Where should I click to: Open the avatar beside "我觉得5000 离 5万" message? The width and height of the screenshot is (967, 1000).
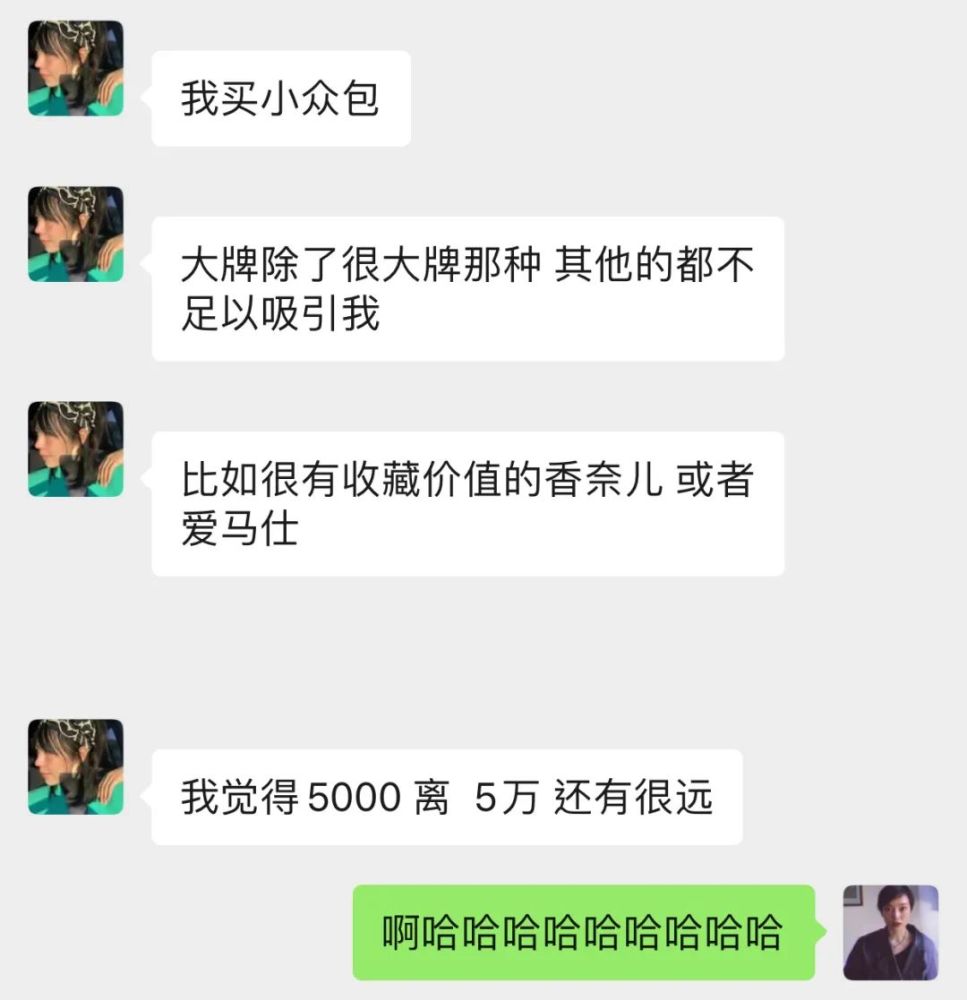pos(76,766)
